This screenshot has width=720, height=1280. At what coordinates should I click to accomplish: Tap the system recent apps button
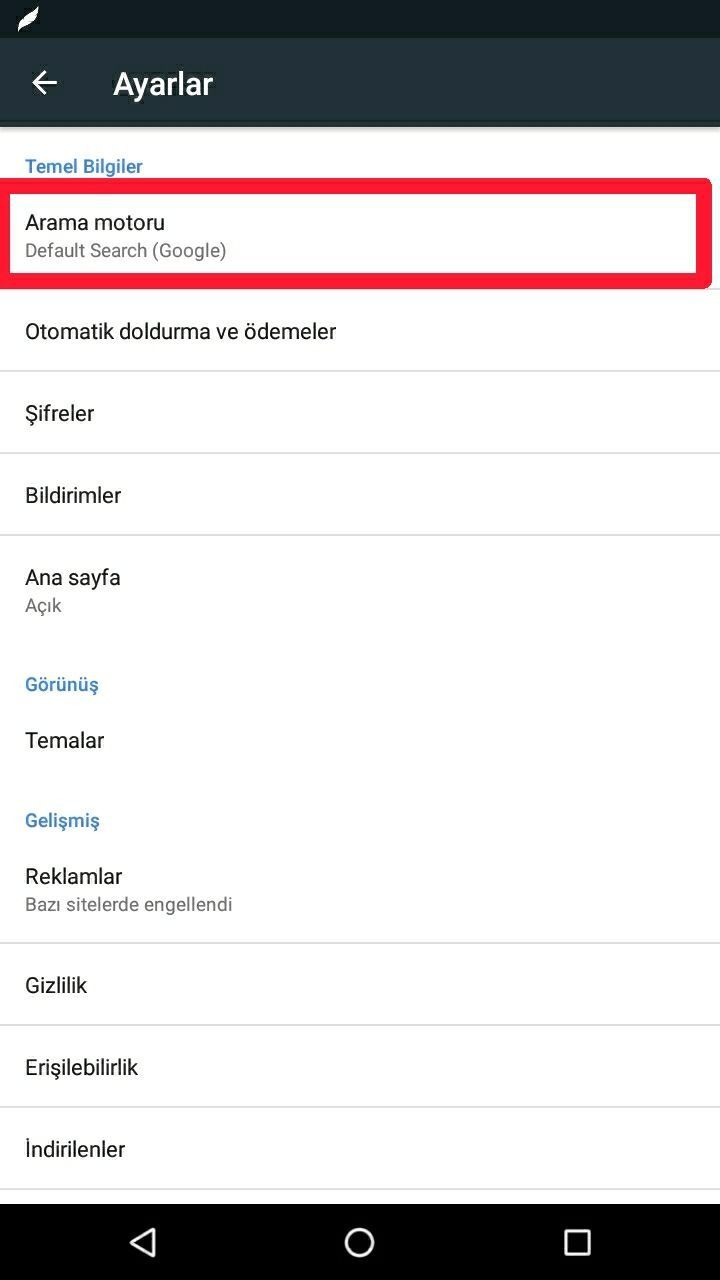577,1242
